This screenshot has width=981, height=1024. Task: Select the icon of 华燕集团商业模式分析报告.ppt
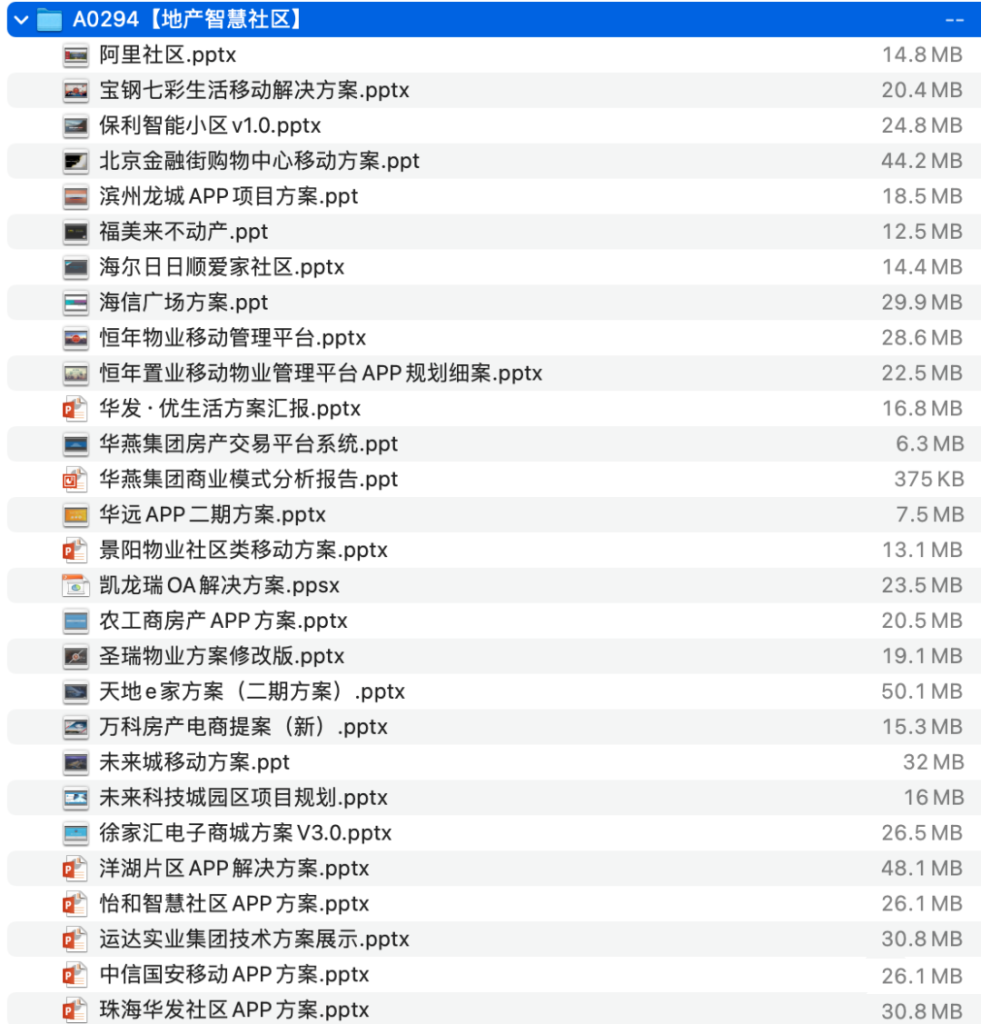coord(75,479)
